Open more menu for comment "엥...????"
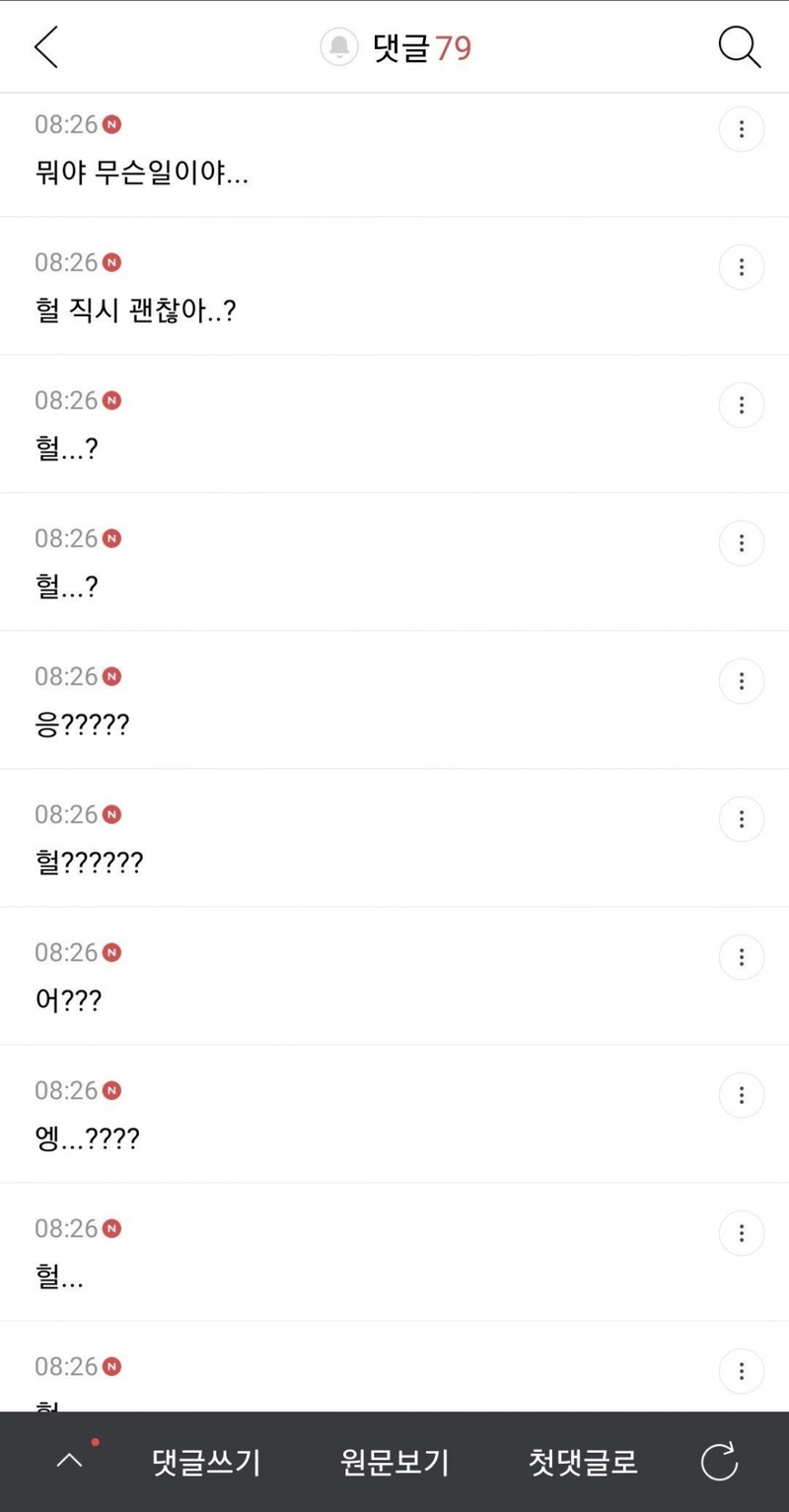The height and width of the screenshot is (1512, 789). coord(742,1095)
